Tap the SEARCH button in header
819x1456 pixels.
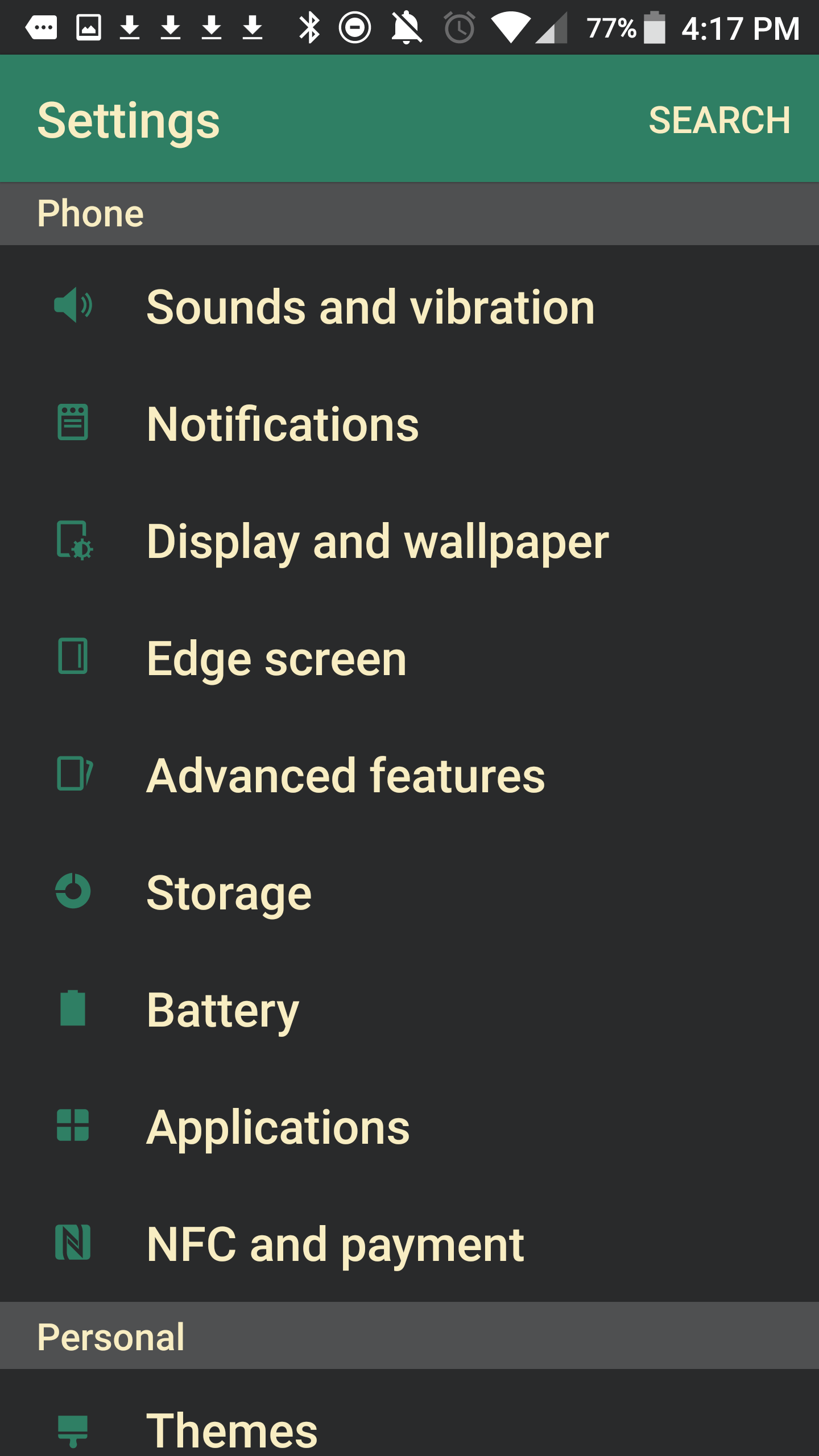[719, 120]
